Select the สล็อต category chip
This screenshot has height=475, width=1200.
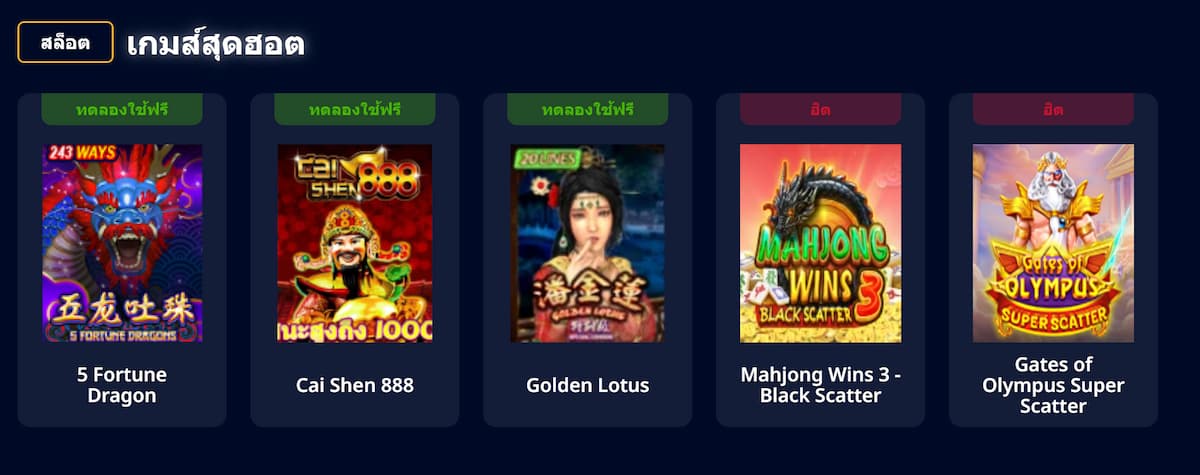65,42
